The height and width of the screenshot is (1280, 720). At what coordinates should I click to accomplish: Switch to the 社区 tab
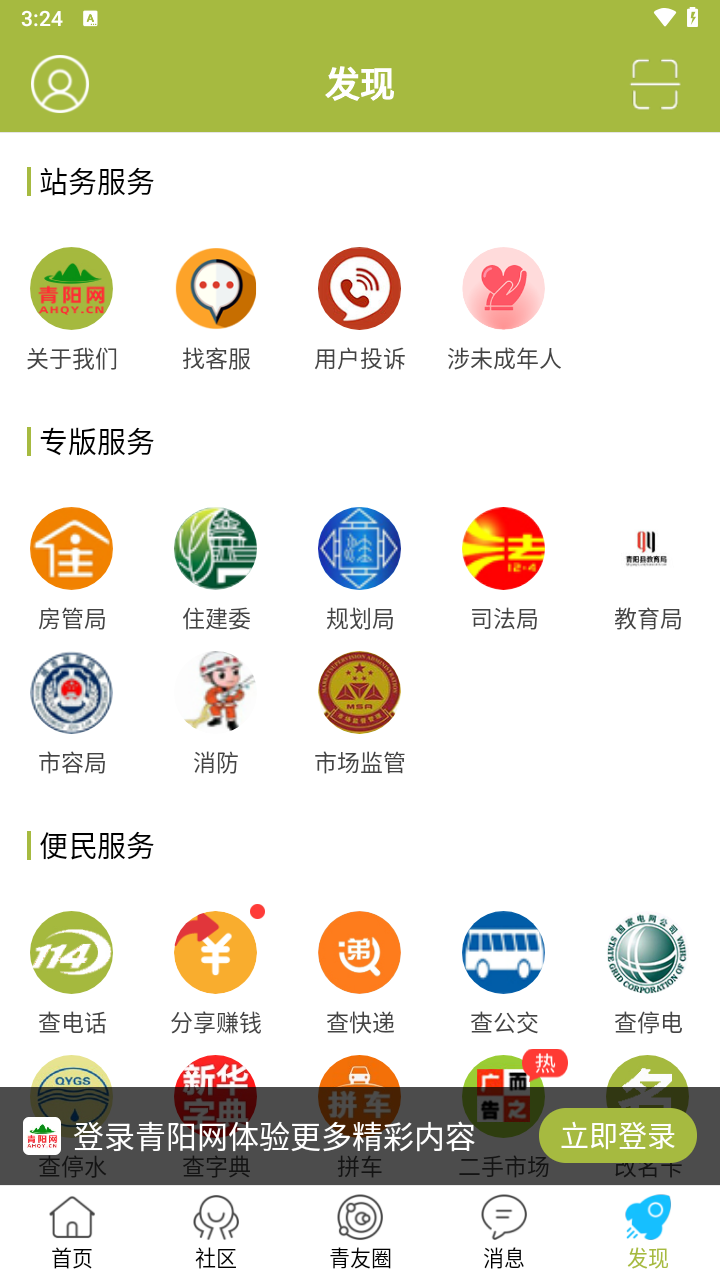[x=216, y=1232]
